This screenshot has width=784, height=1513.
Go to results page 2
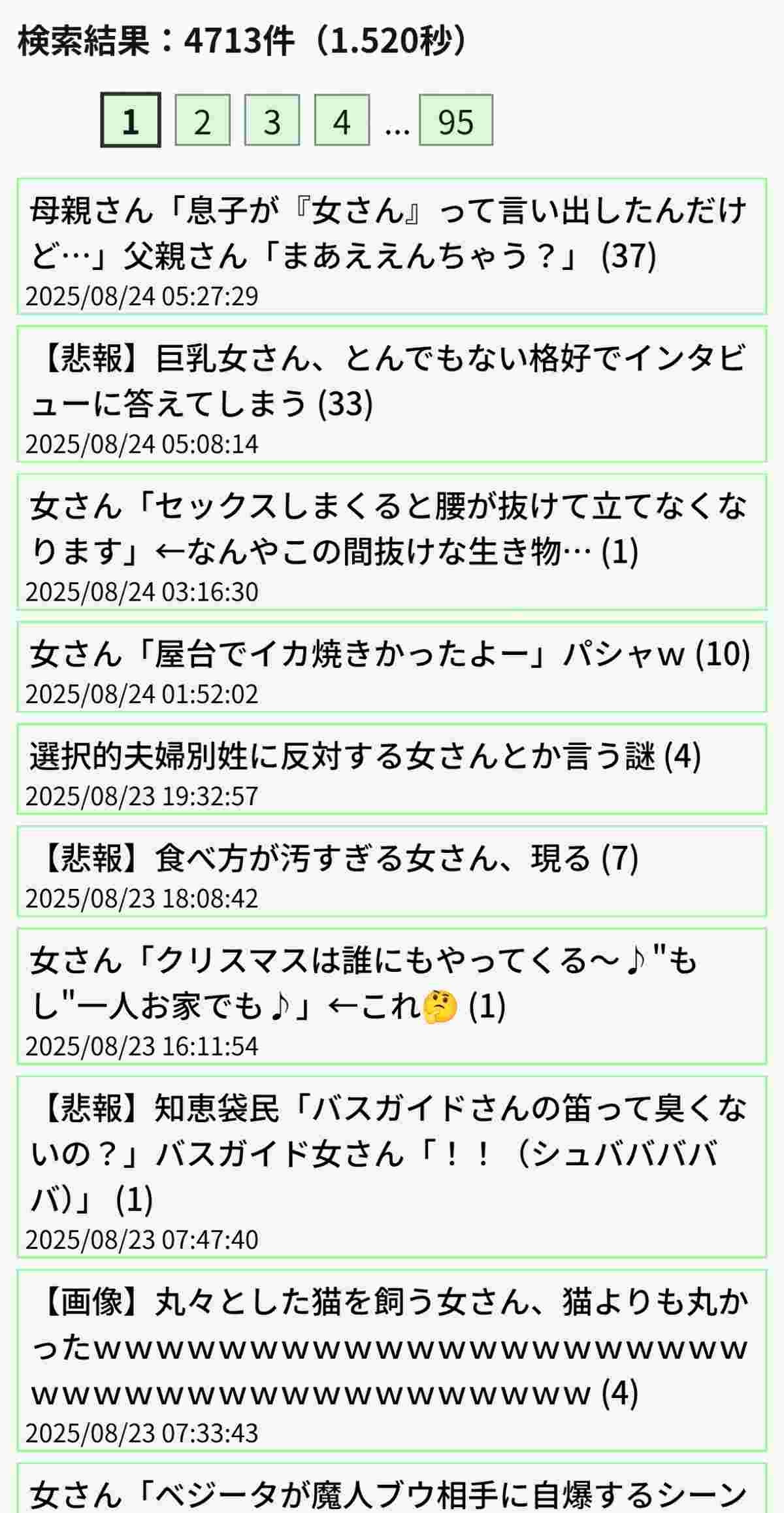pyautogui.click(x=203, y=120)
